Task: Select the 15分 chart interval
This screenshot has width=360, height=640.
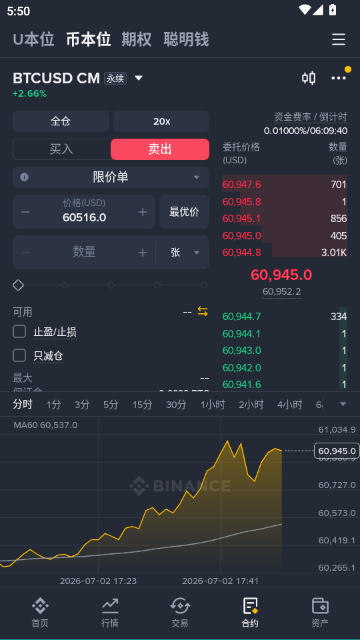Action: coord(142,405)
